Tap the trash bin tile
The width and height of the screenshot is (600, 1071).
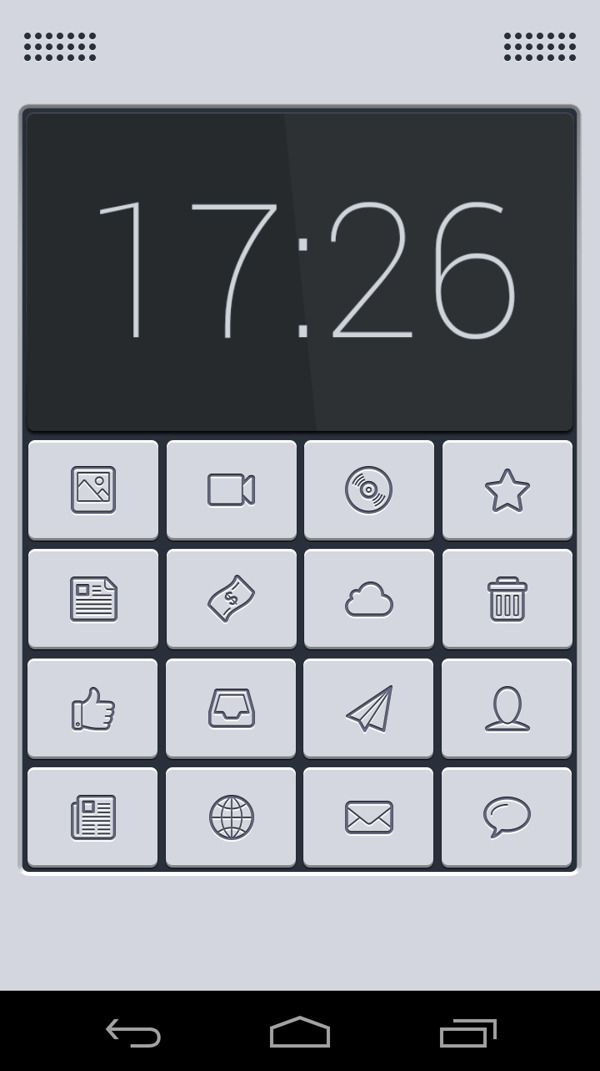(507, 599)
